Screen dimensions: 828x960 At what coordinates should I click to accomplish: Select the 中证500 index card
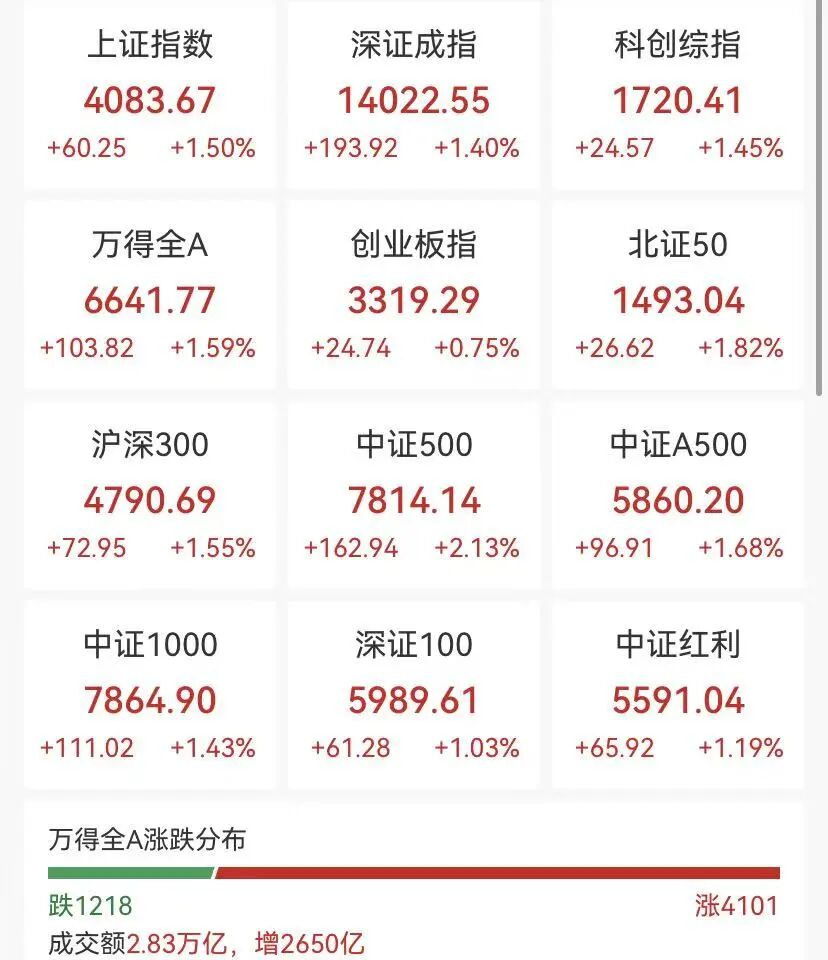pos(413,497)
